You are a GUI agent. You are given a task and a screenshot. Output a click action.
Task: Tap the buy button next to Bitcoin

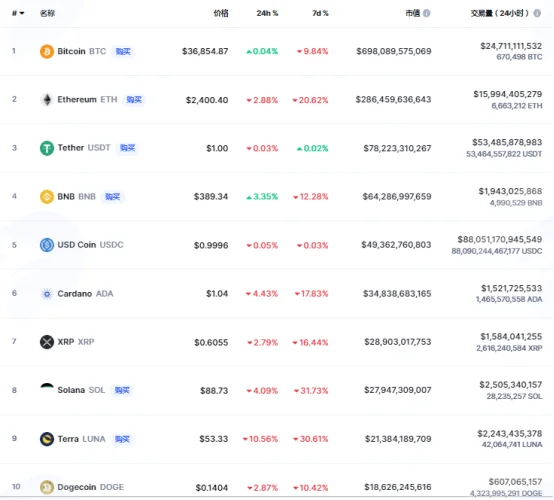(x=123, y=52)
